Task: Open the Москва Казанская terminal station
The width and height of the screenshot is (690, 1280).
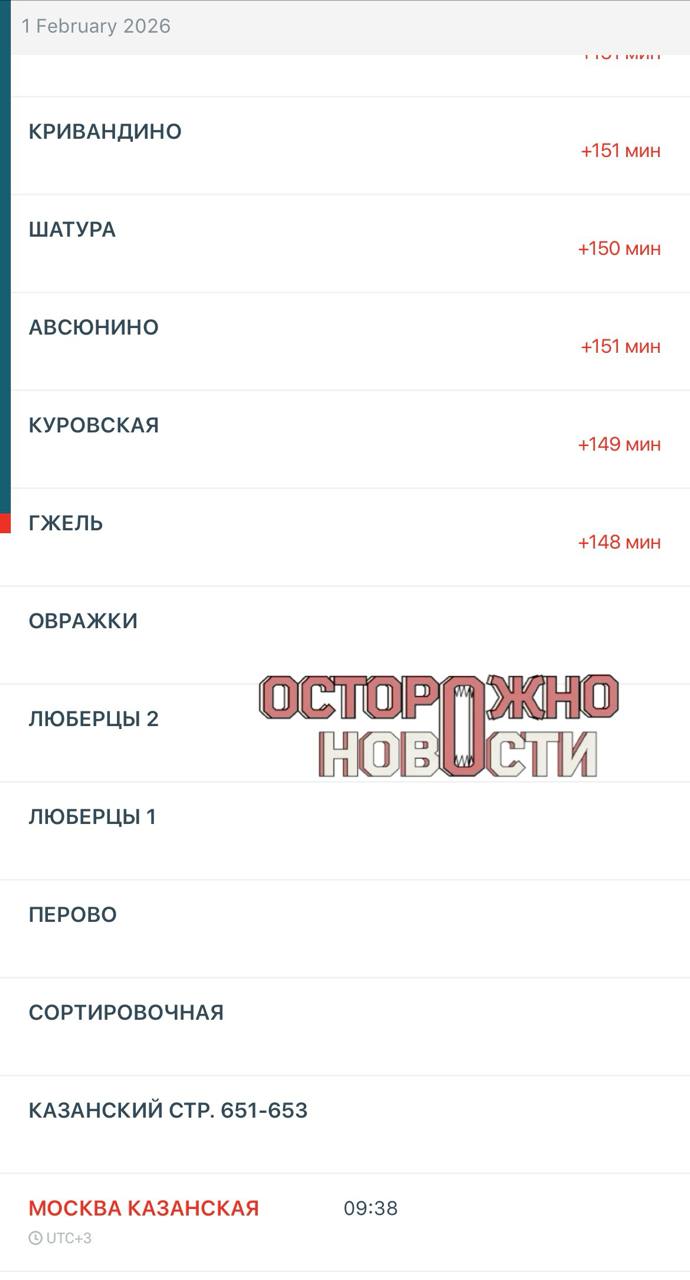Action: [x=144, y=1209]
